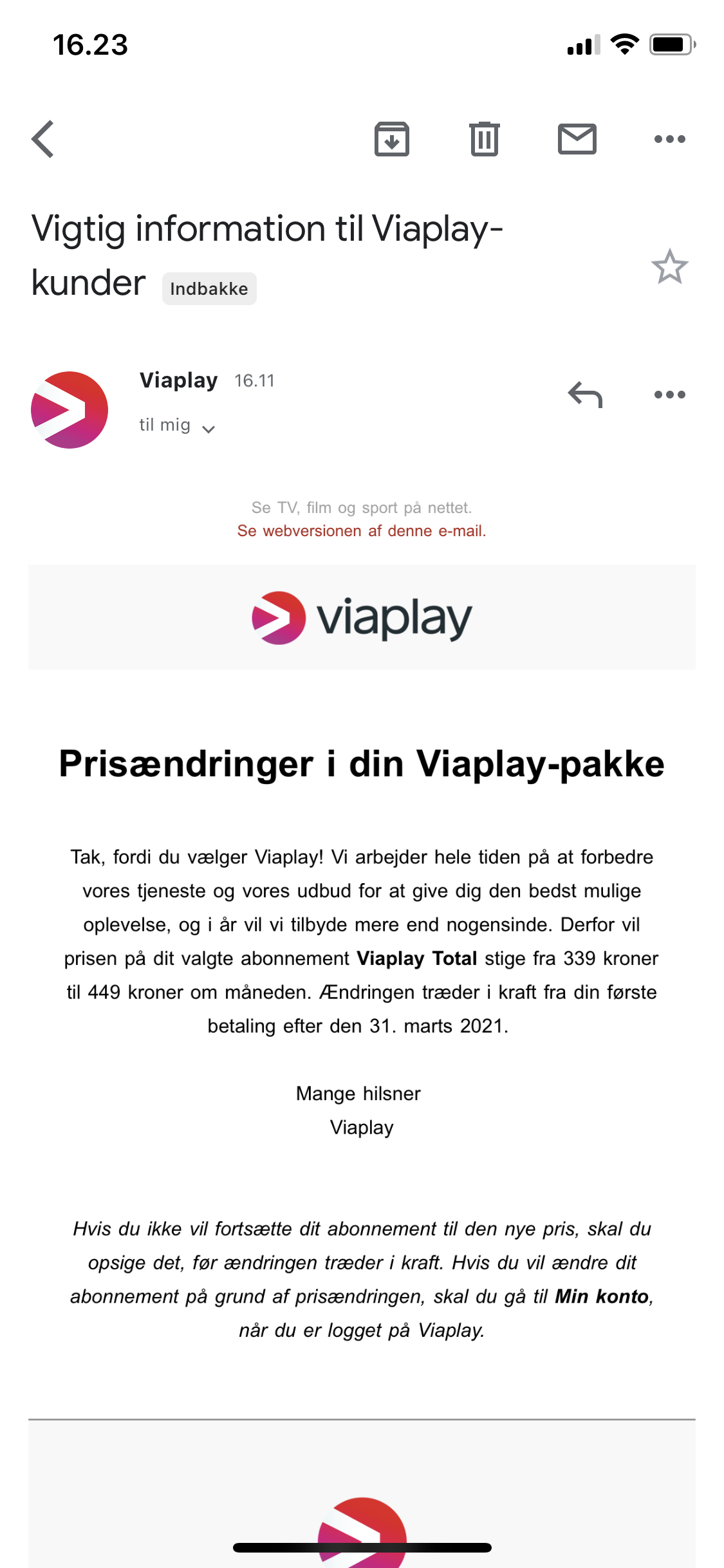Image resolution: width=724 pixels, height=1568 pixels.
Task: Open "Se webversionen af denne e-mail" link
Action: coord(362,531)
